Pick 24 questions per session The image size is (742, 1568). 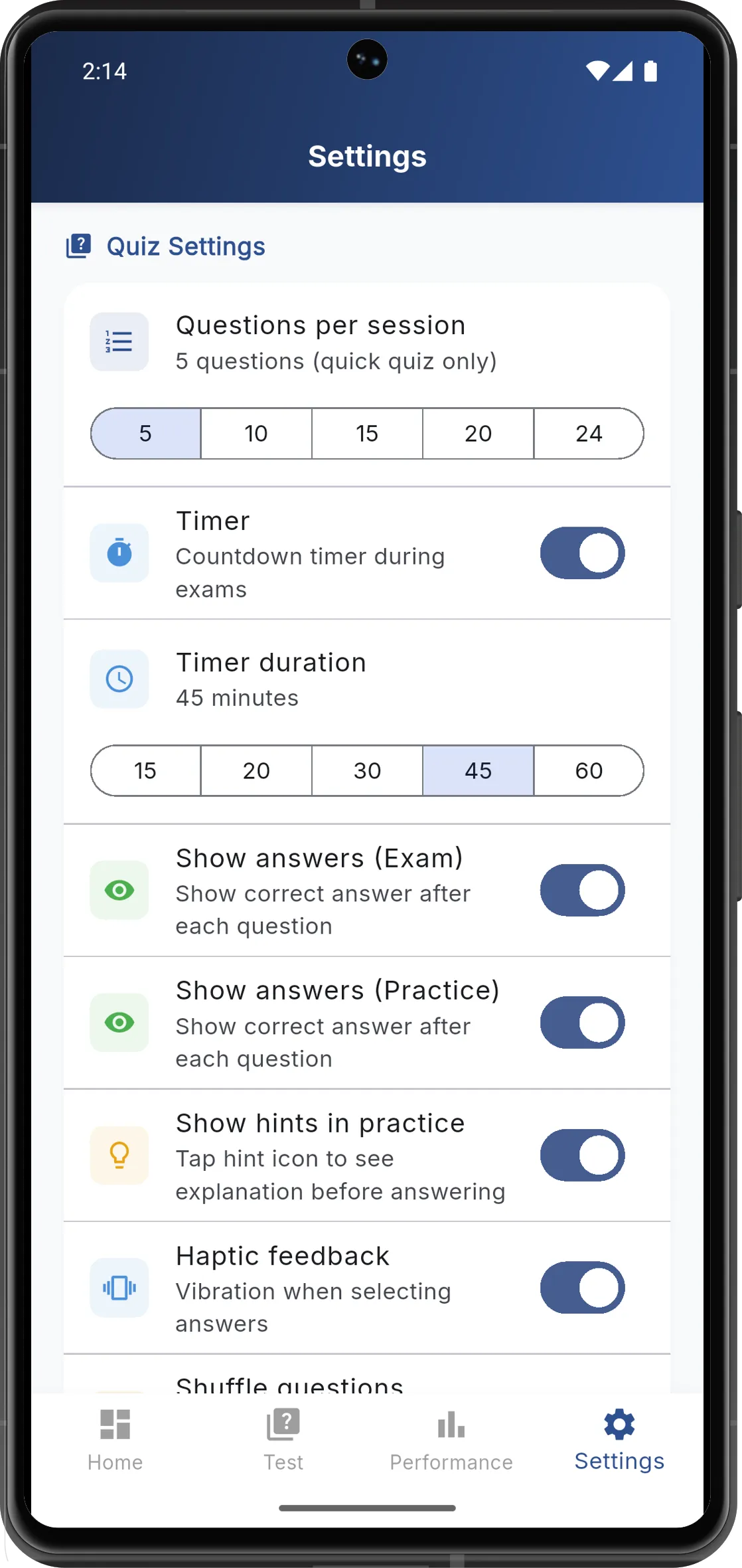point(589,434)
